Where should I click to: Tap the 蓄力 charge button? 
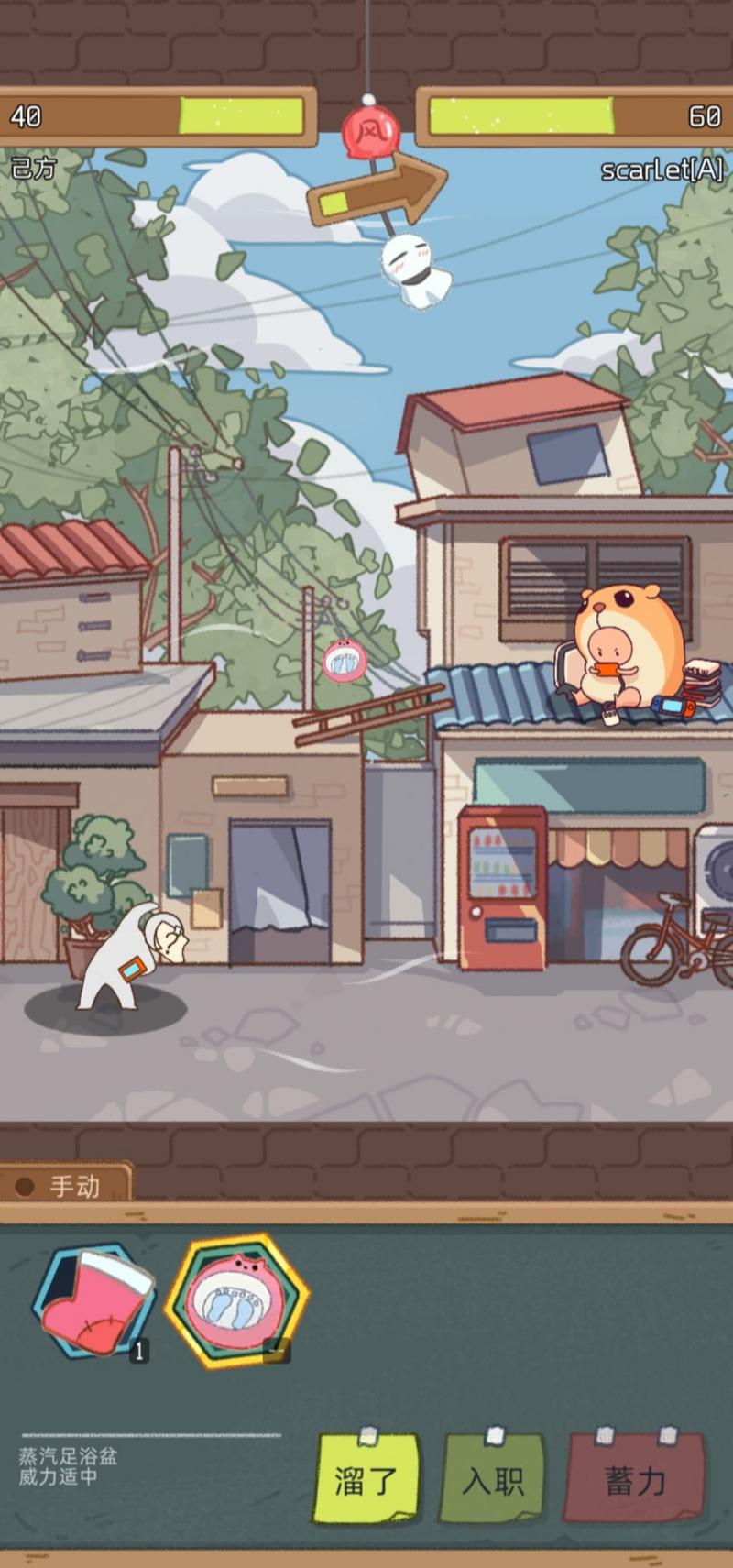(635, 1479)
